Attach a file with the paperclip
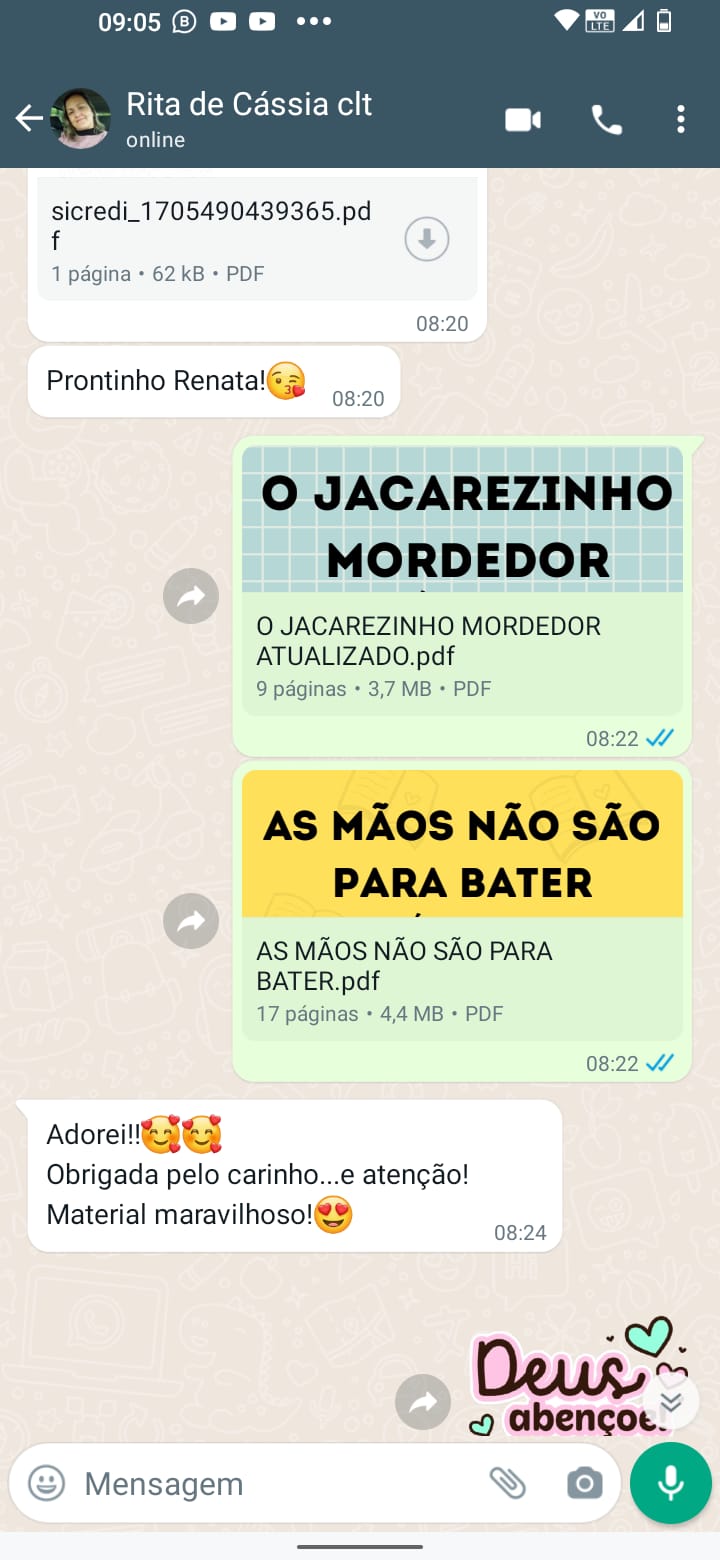The height and width of the screenshot is (1560, 720). pos(508,1483)
